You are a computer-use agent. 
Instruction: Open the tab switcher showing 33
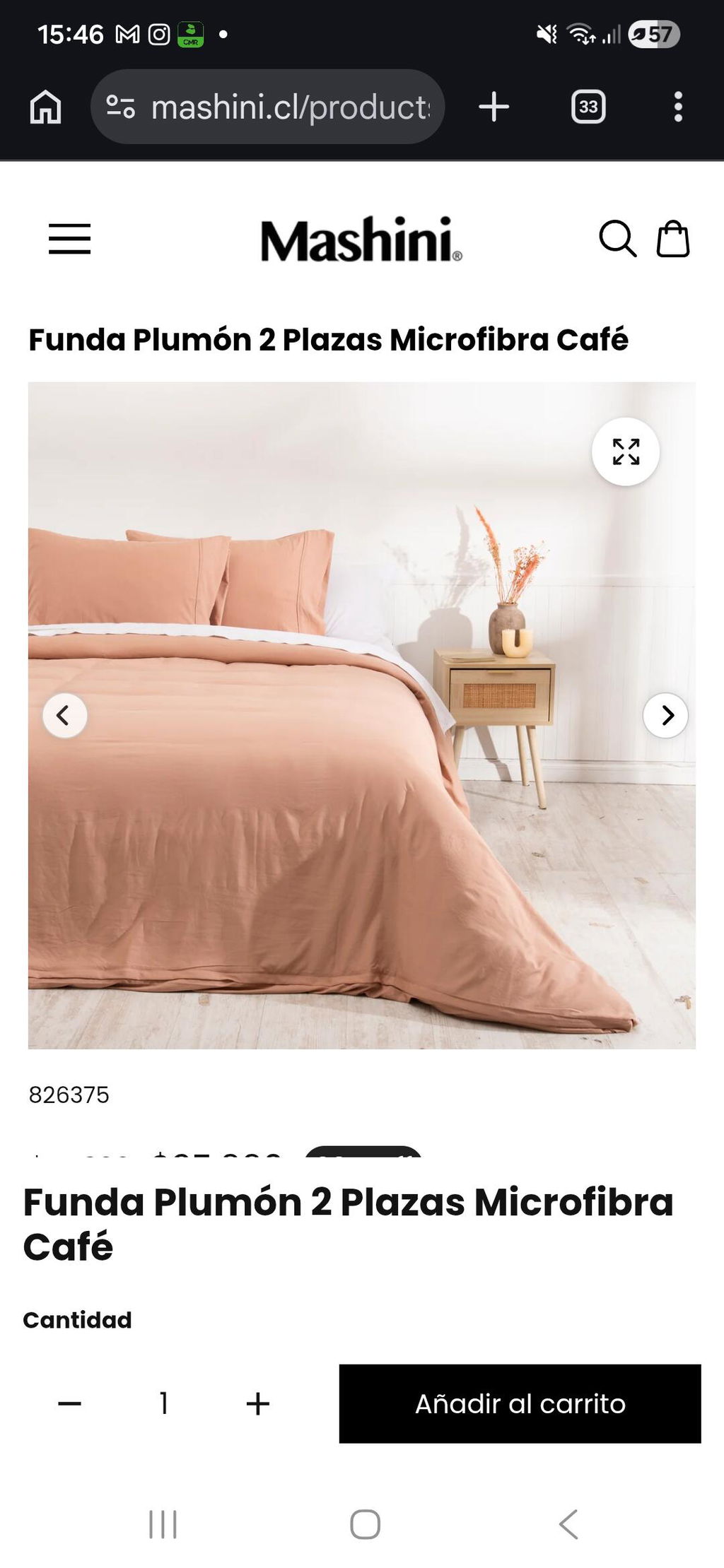coord(588,107)
